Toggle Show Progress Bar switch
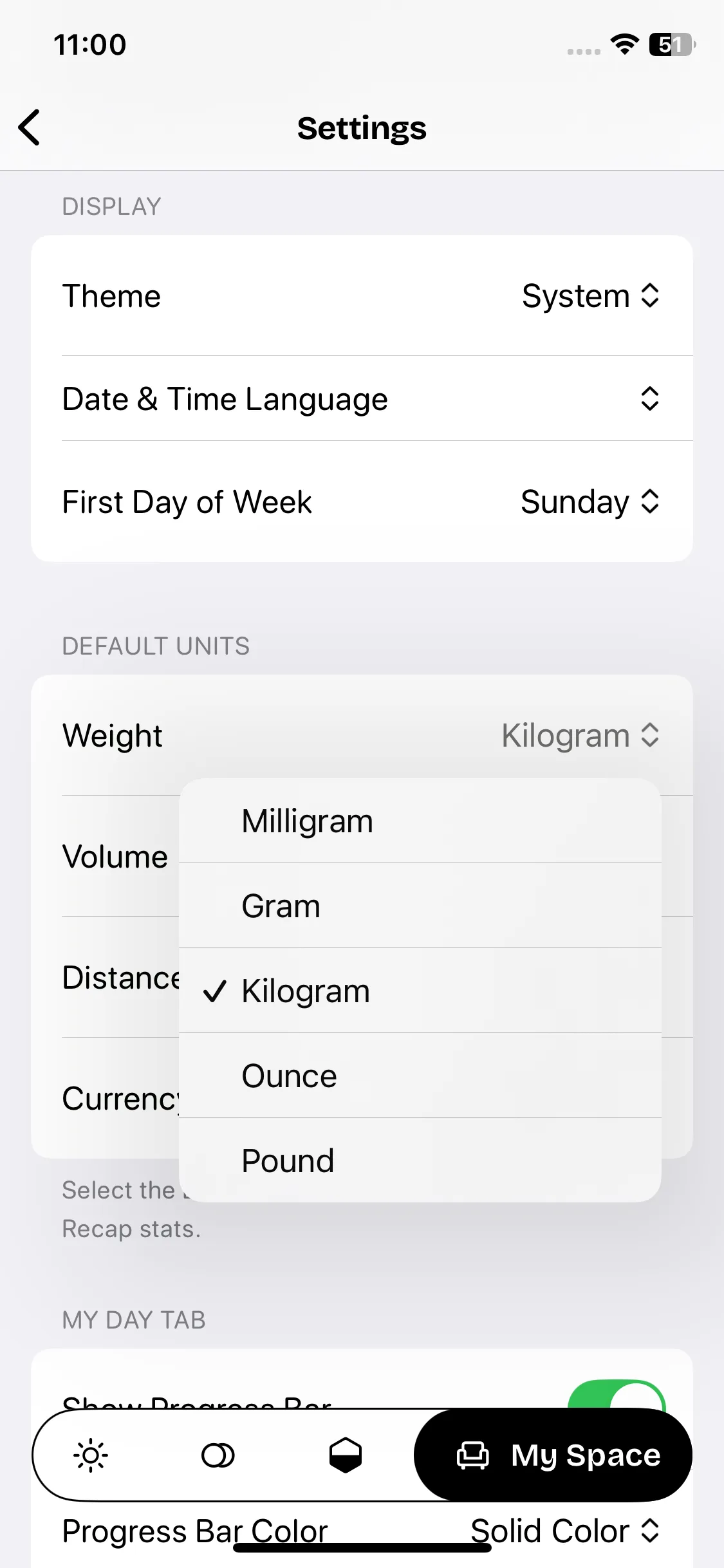 point(617,1395)
